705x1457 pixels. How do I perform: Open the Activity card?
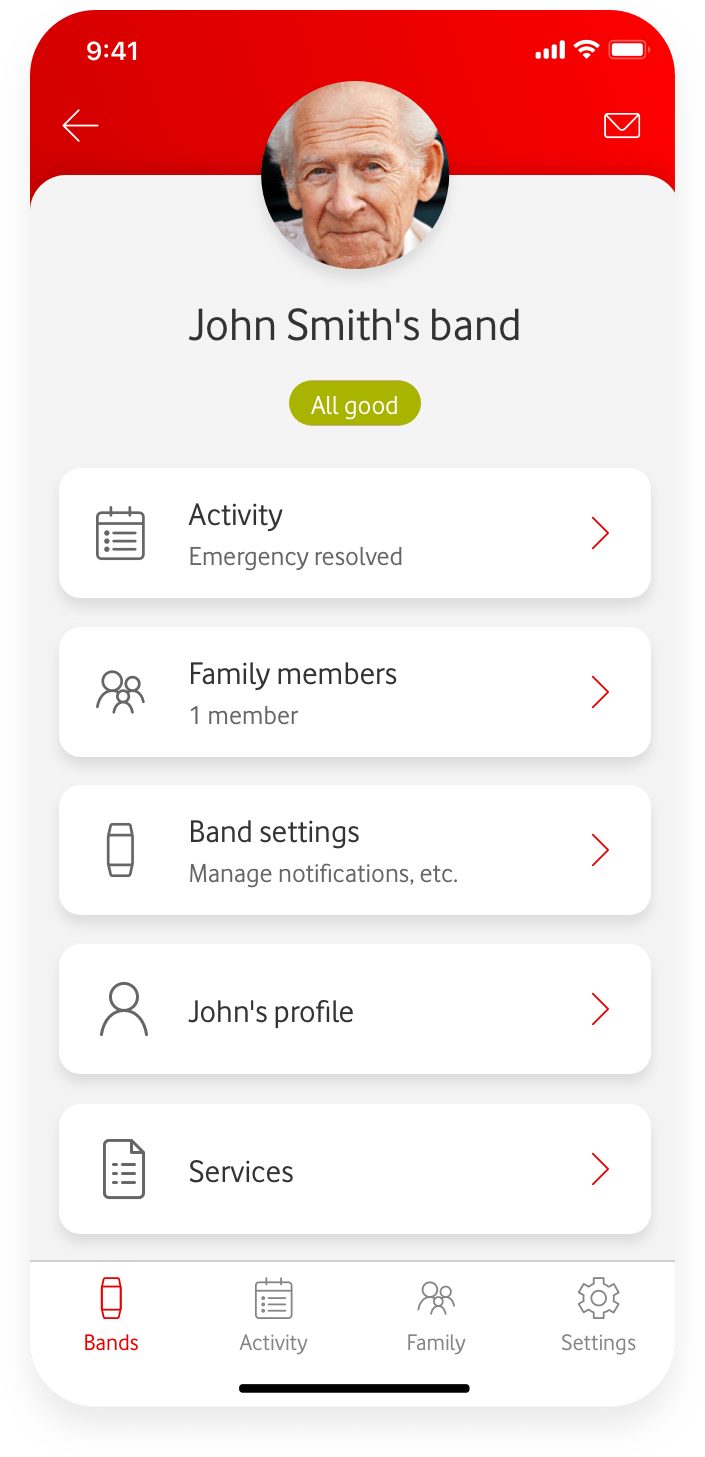click(354, 533)
